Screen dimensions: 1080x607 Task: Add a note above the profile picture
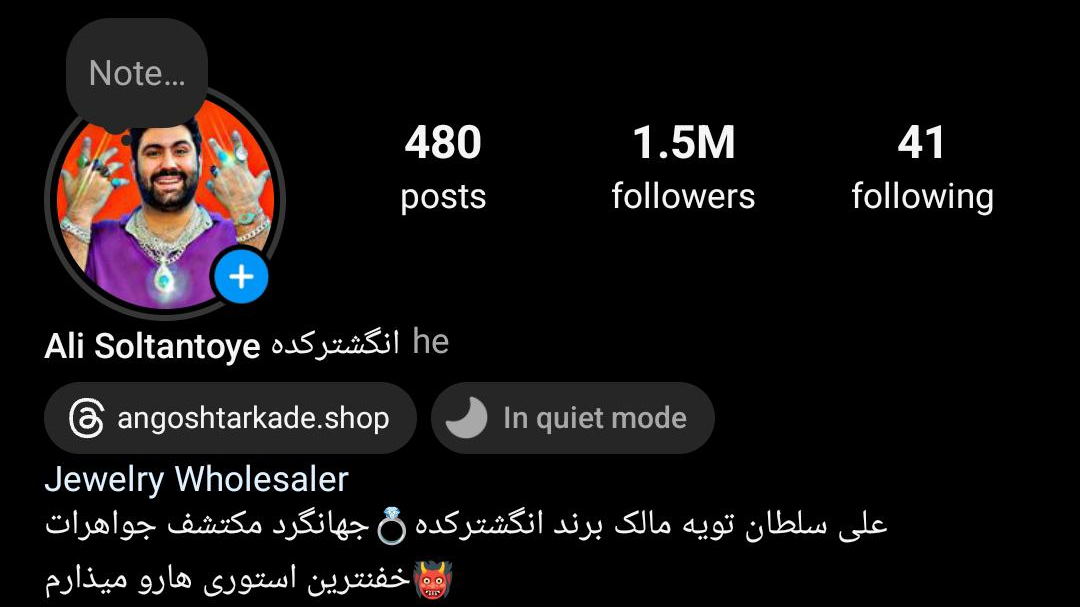click(136, 73)
